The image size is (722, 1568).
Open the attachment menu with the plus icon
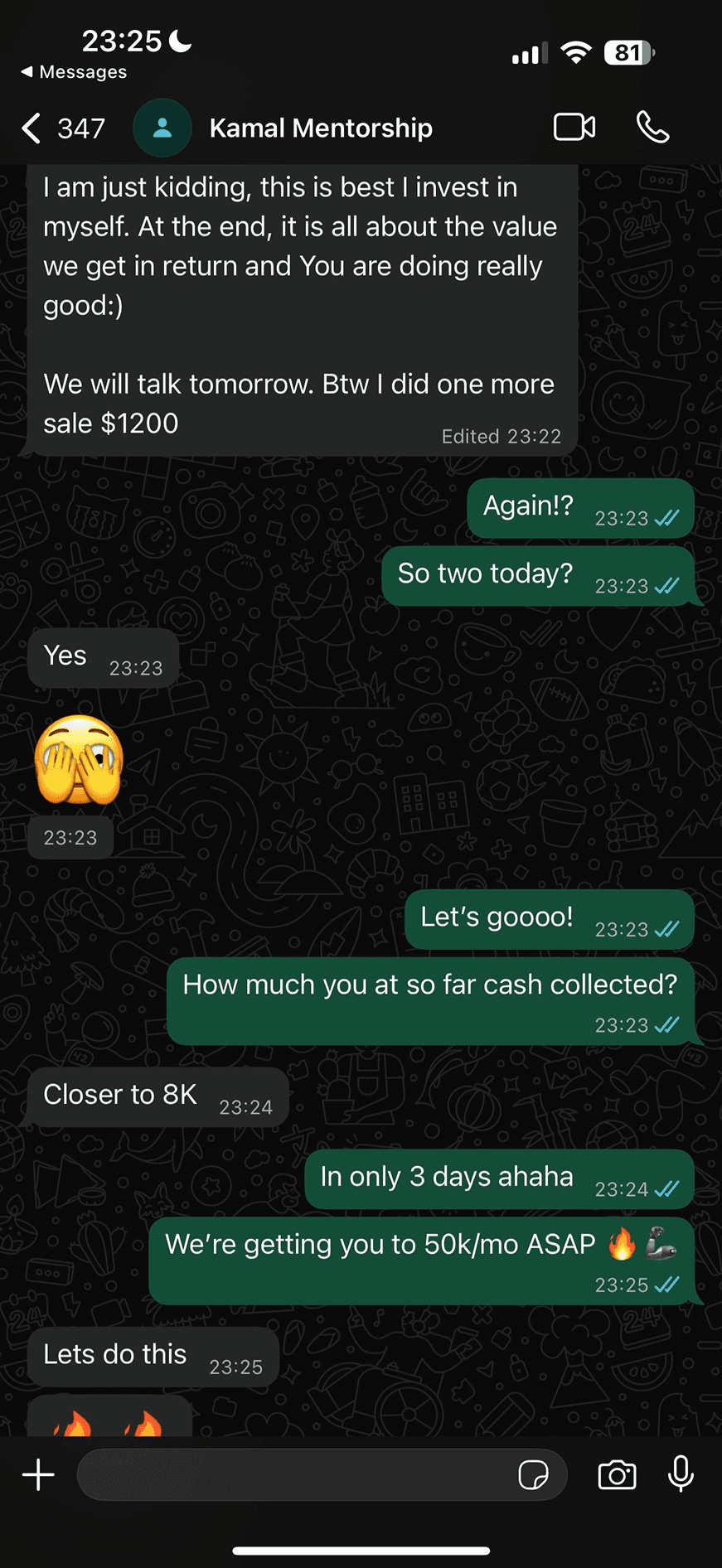pyautogui.click(x=37, y=1474)
